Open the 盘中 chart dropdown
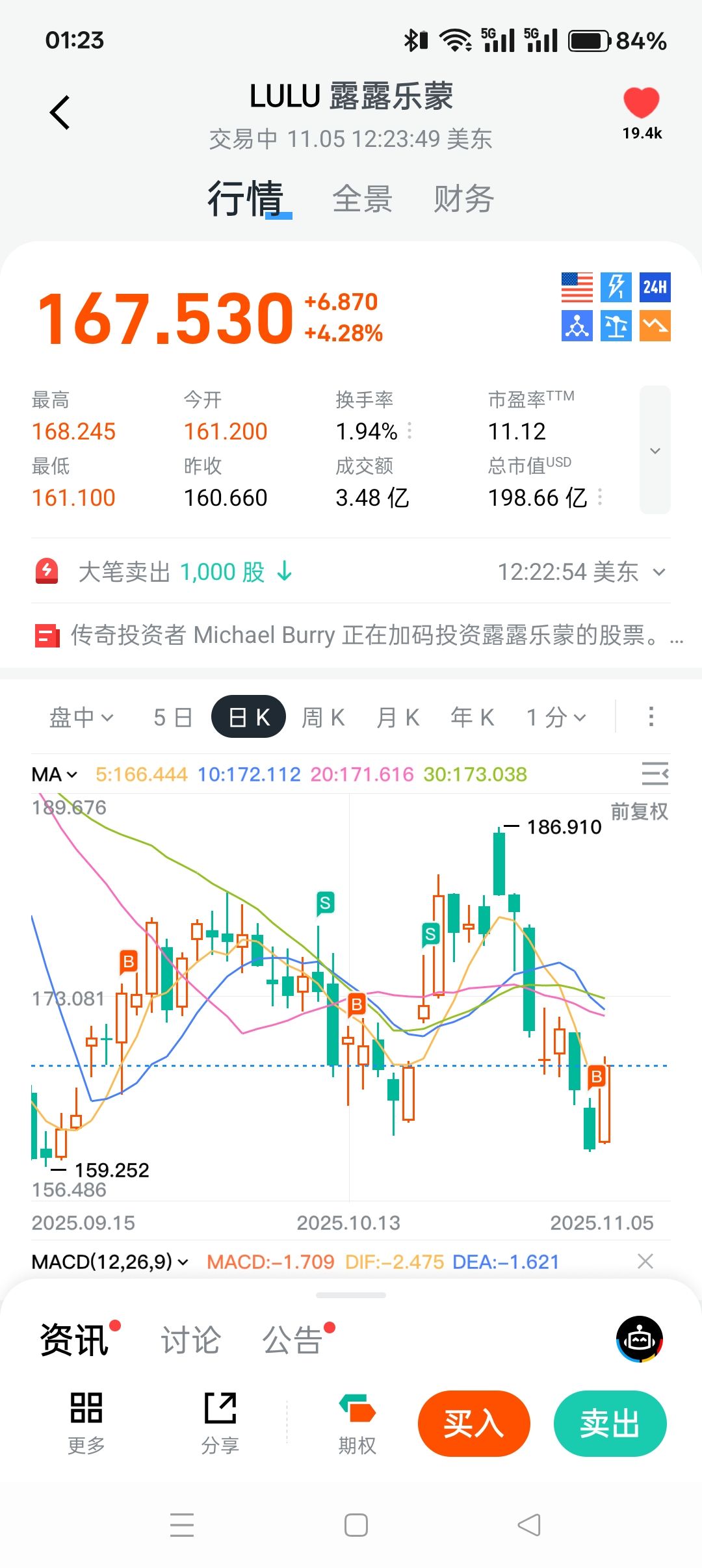 pos(81,717)
